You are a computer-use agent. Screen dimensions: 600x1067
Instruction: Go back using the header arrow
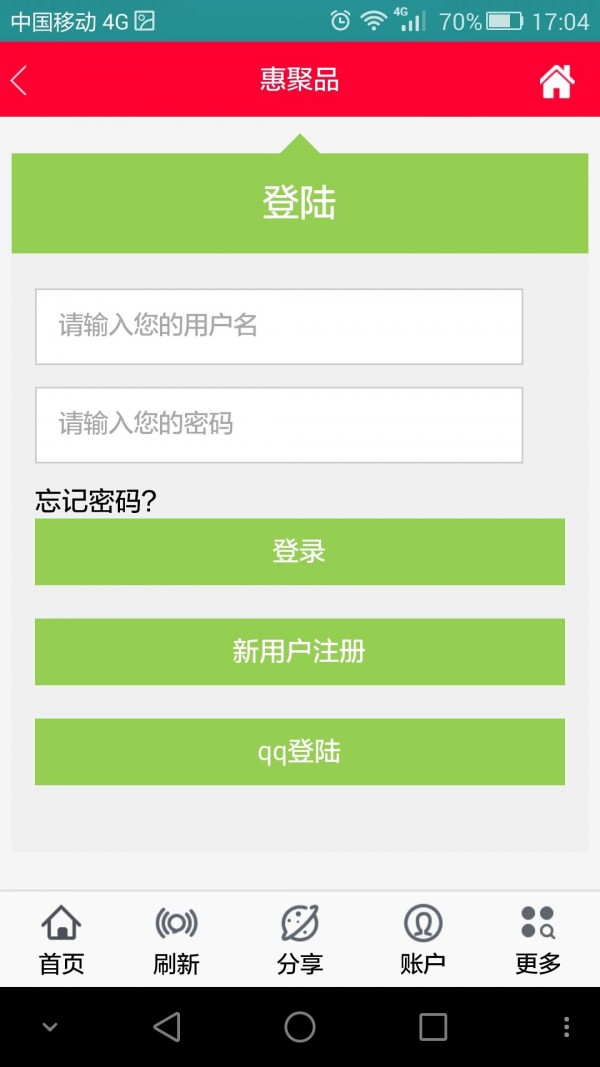19,80
